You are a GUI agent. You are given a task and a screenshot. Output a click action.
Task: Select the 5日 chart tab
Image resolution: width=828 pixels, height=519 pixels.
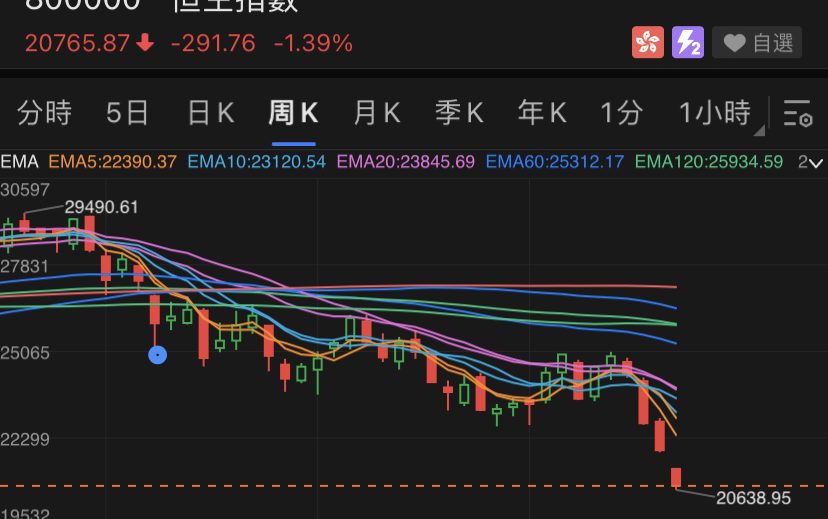(127, 113)
